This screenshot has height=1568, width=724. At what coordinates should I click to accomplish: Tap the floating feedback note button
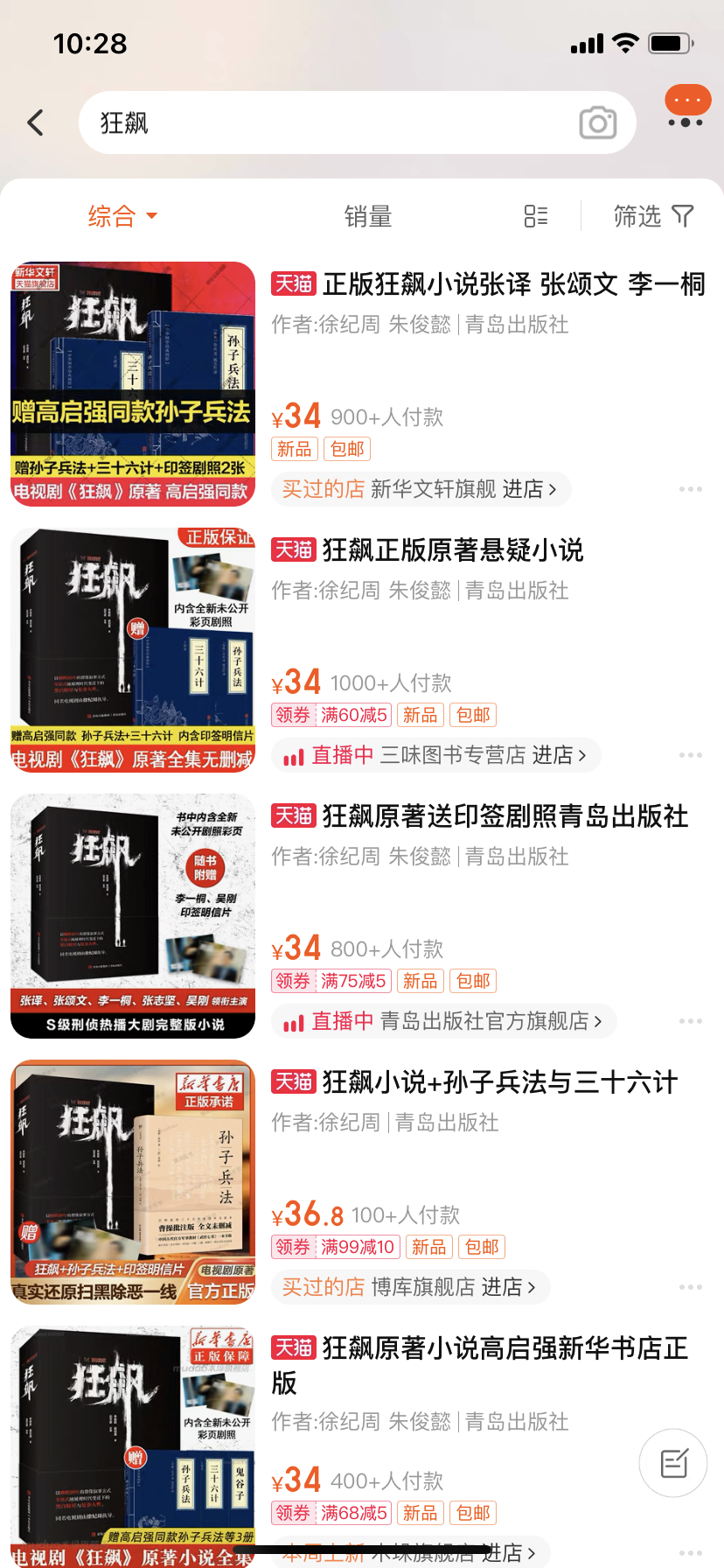673,1463
